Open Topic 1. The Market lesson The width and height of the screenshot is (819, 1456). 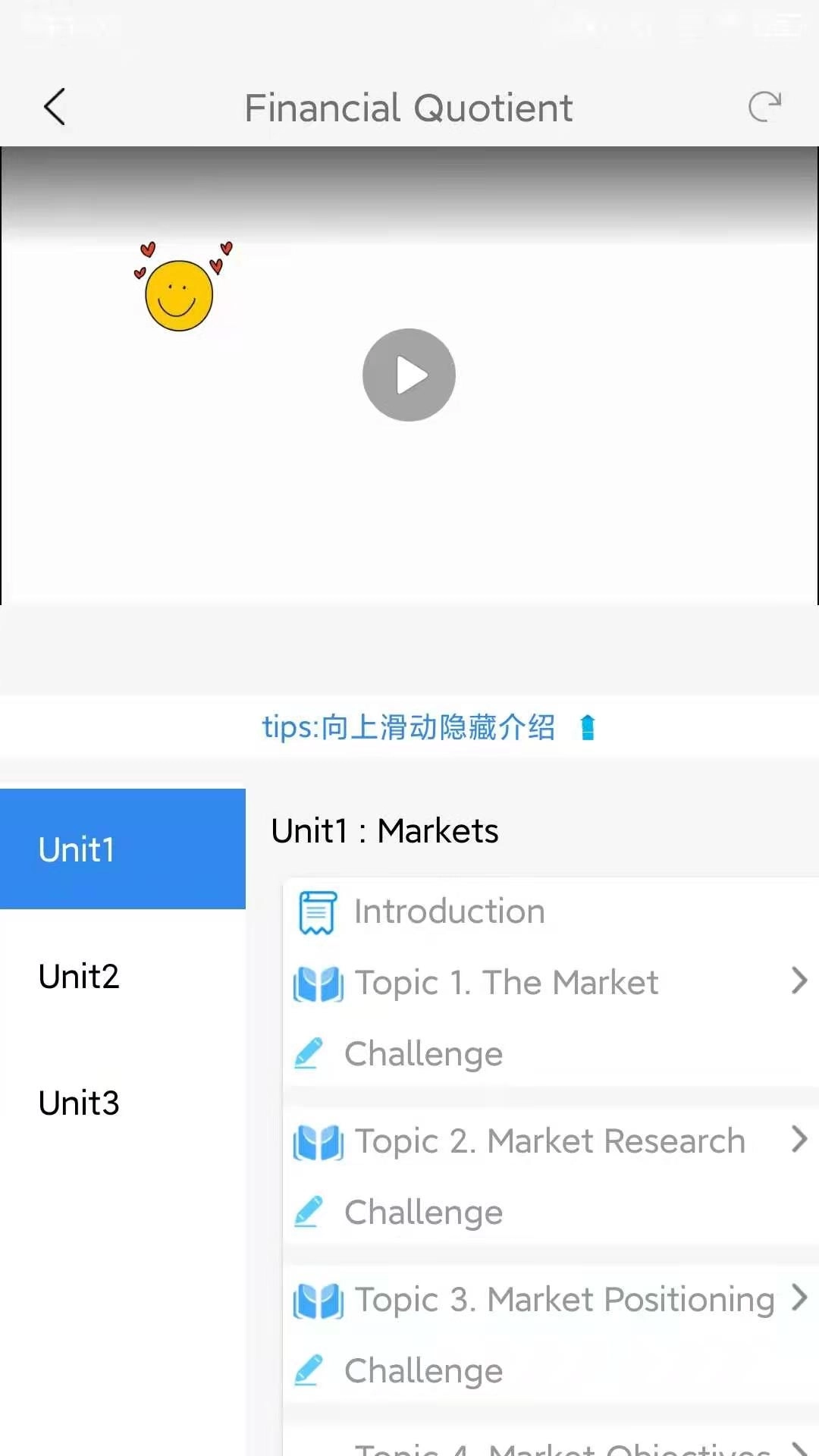507,982
